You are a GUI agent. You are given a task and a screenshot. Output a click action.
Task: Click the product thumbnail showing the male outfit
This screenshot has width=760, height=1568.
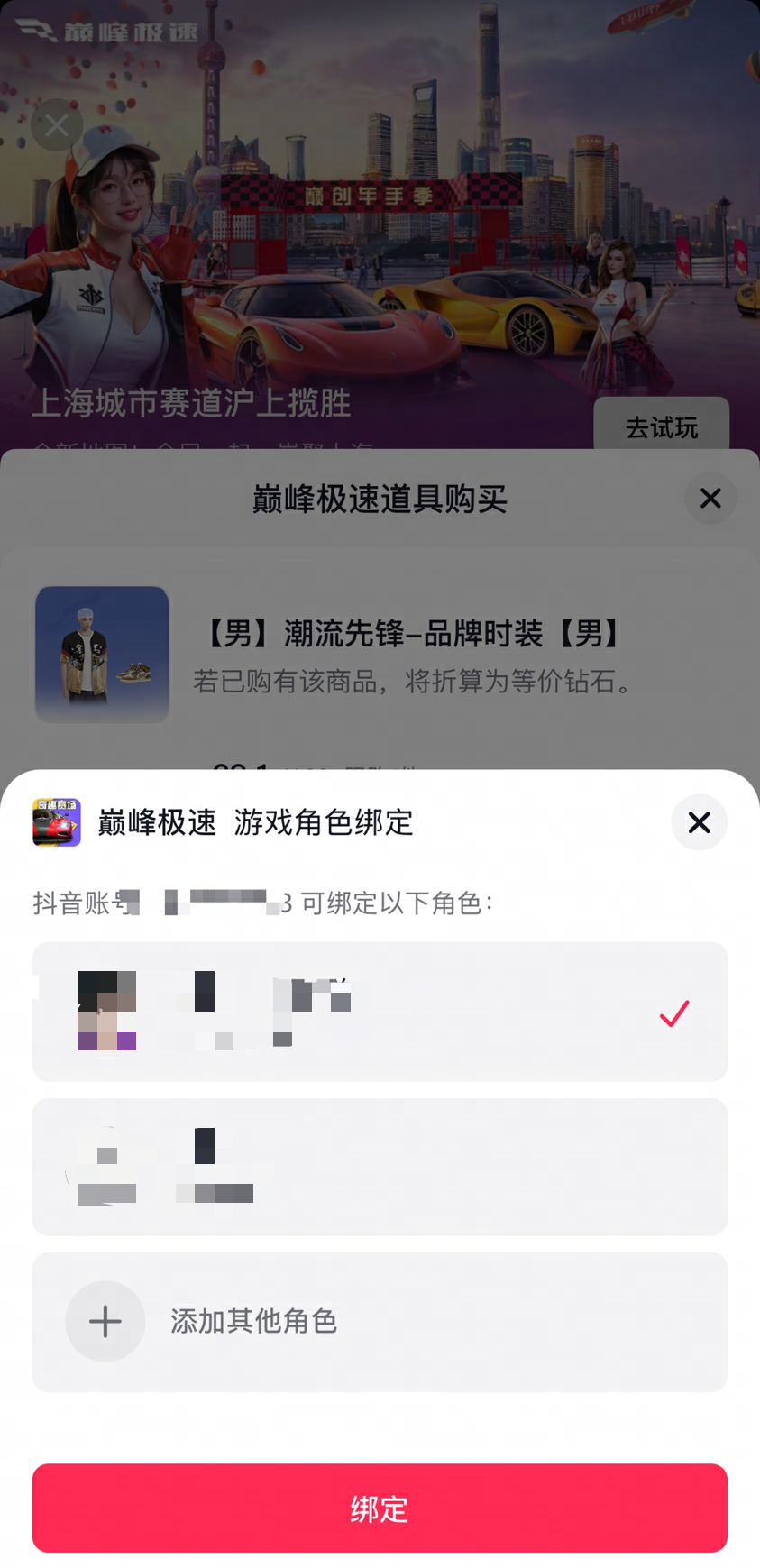[x=101, y=655]
